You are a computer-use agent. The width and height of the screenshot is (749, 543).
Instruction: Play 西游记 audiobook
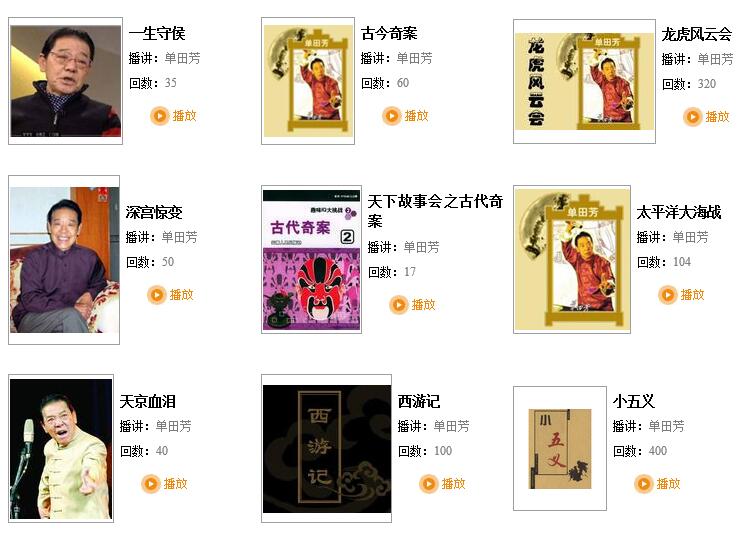(443, 484)
